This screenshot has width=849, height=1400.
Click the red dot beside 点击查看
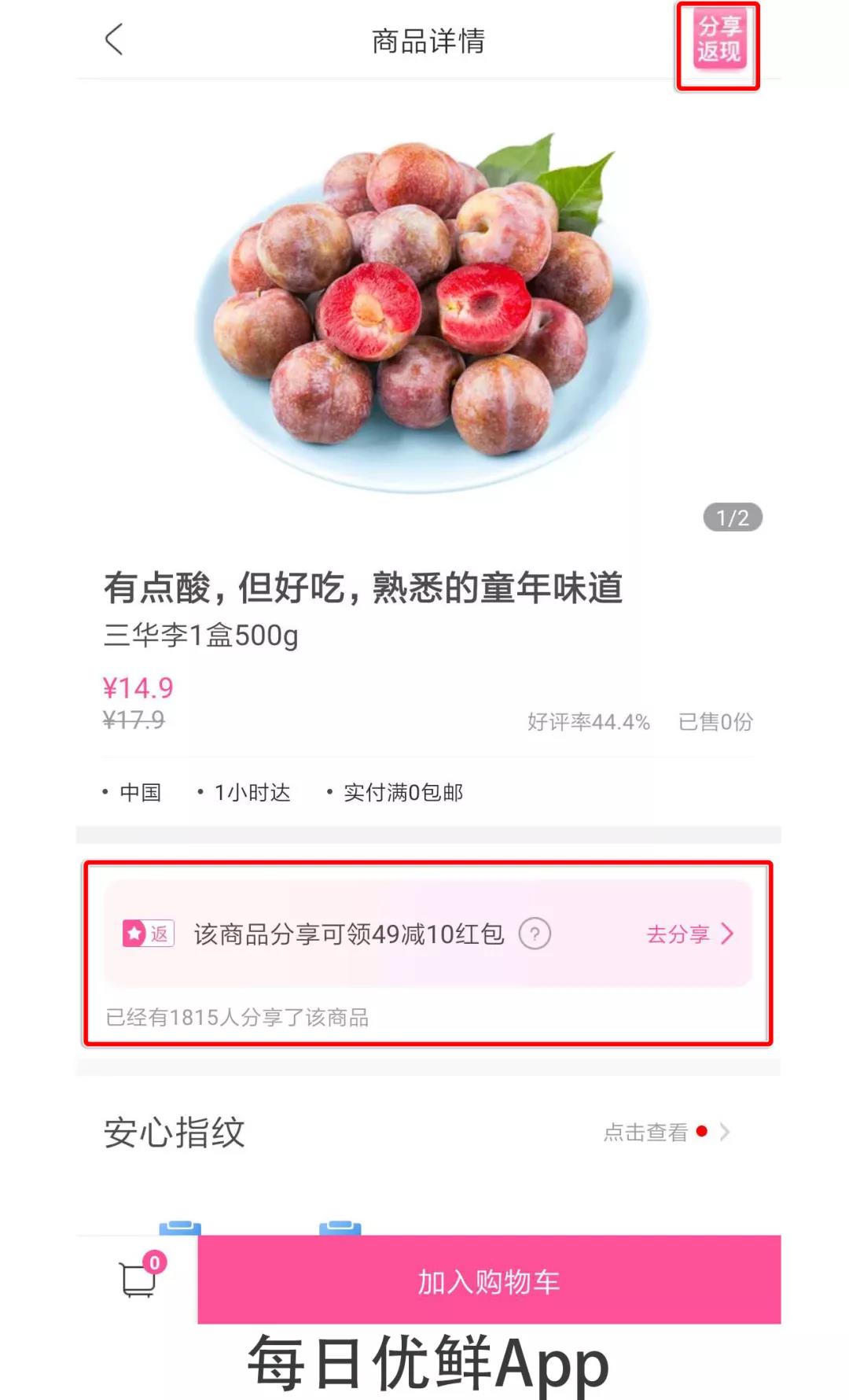[x=702, y=1129]
